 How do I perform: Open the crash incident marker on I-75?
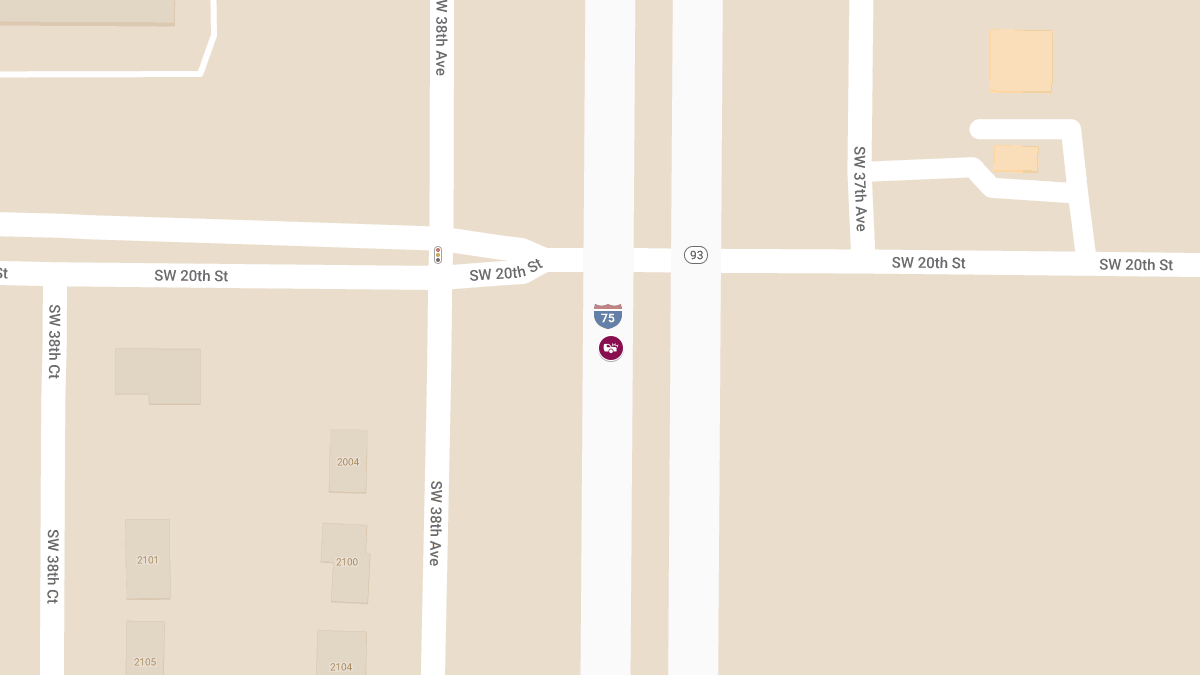pos(611,348)
